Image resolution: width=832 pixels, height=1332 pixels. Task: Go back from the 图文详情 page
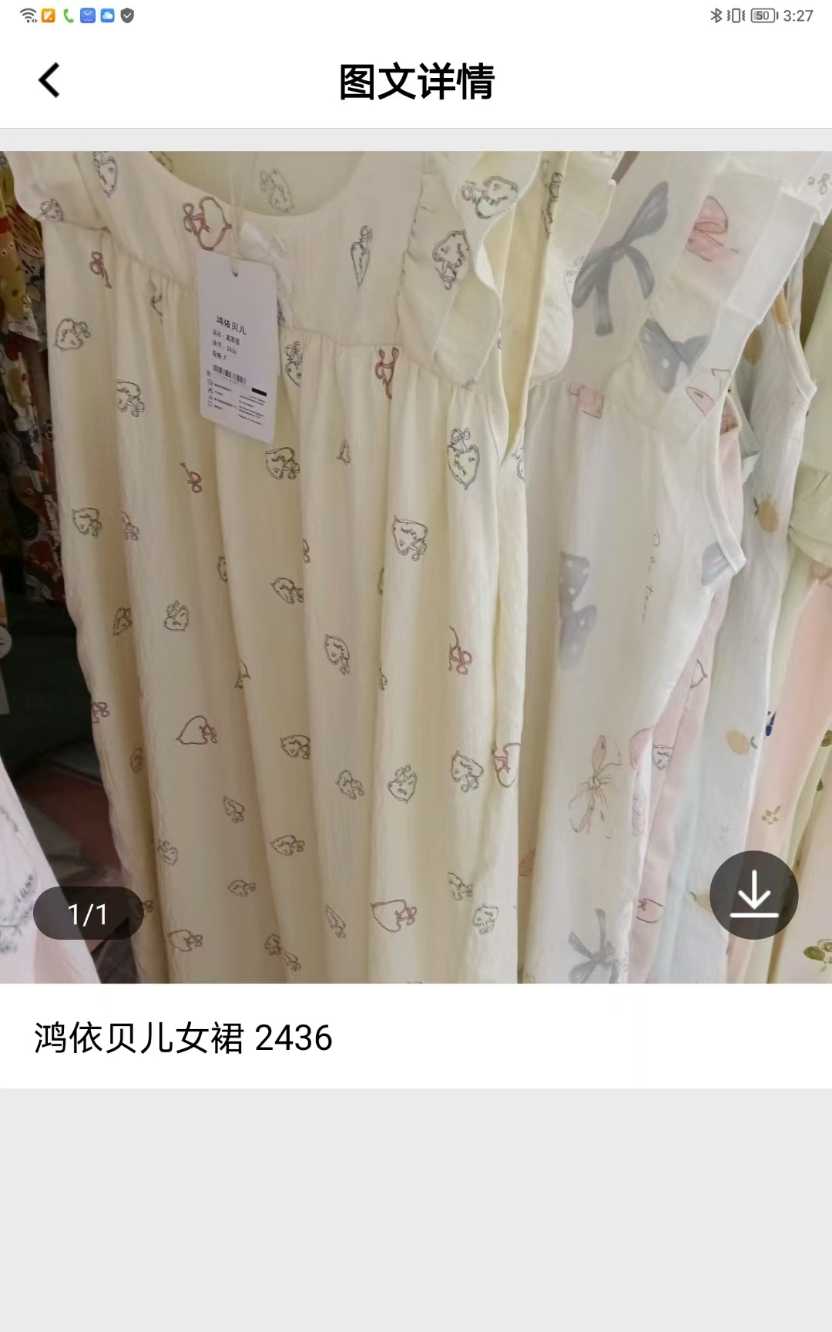point(49,81)
